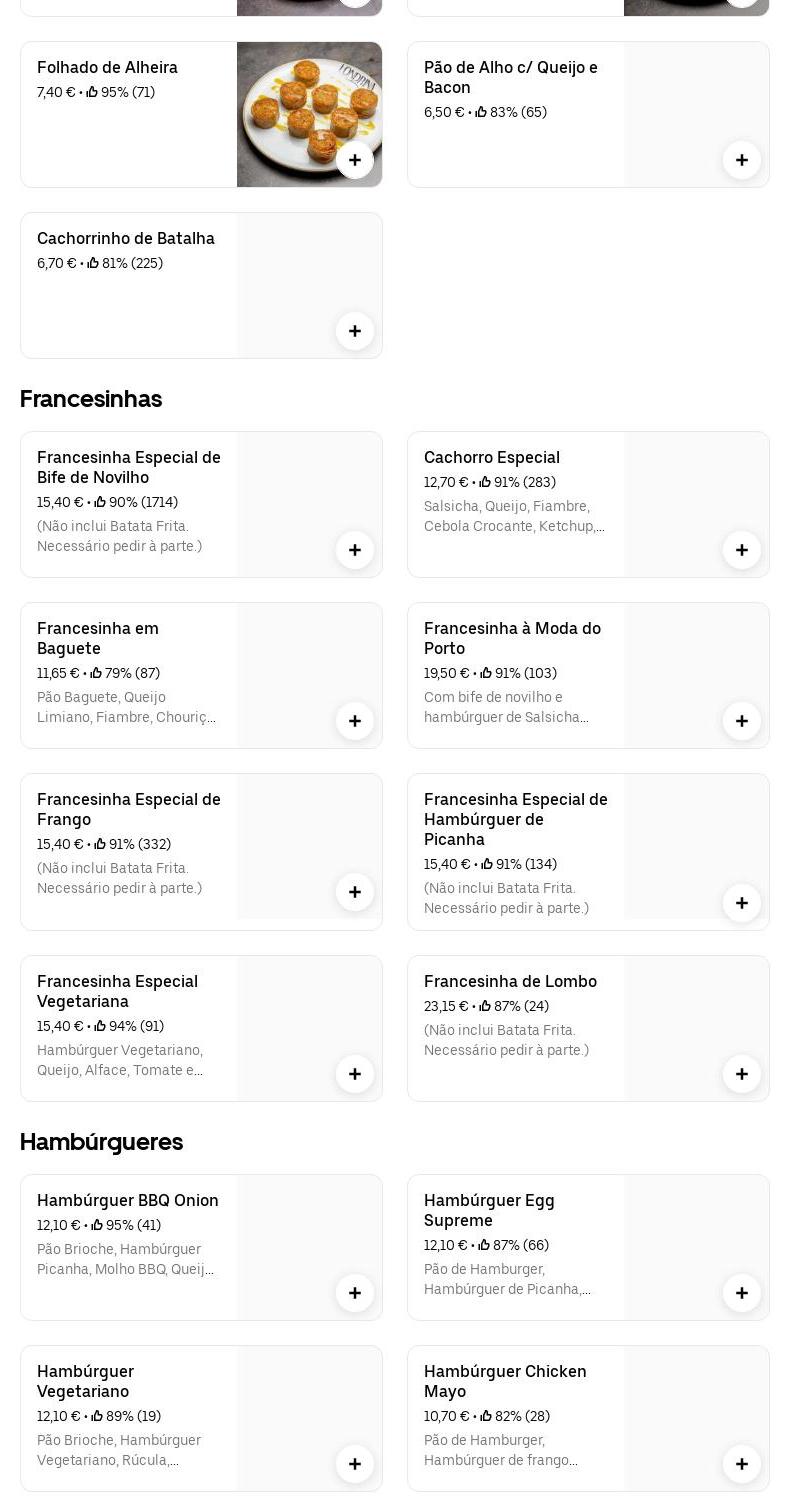Viewport: 804px width, 1499px height.
Task: Add Francesinha em Baguete to order
Action: pos(355,721)
